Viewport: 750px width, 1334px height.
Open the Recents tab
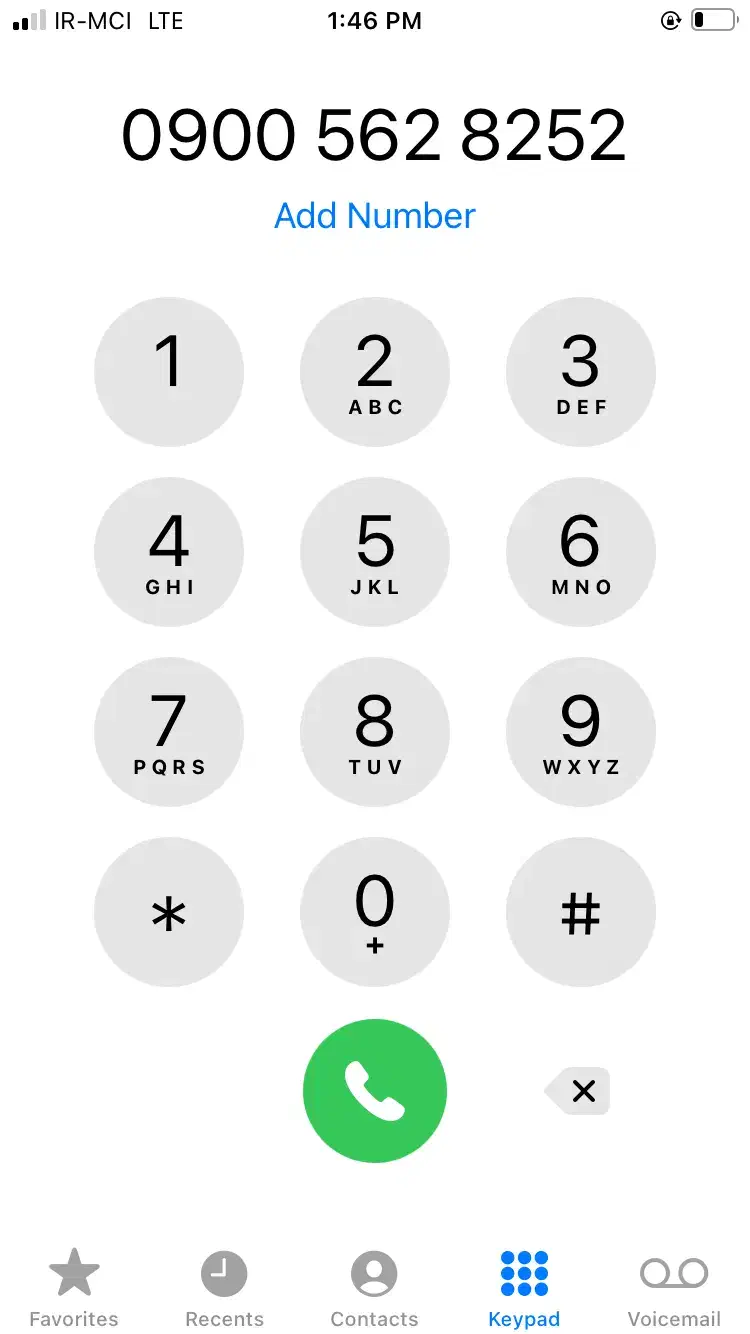224,1288
